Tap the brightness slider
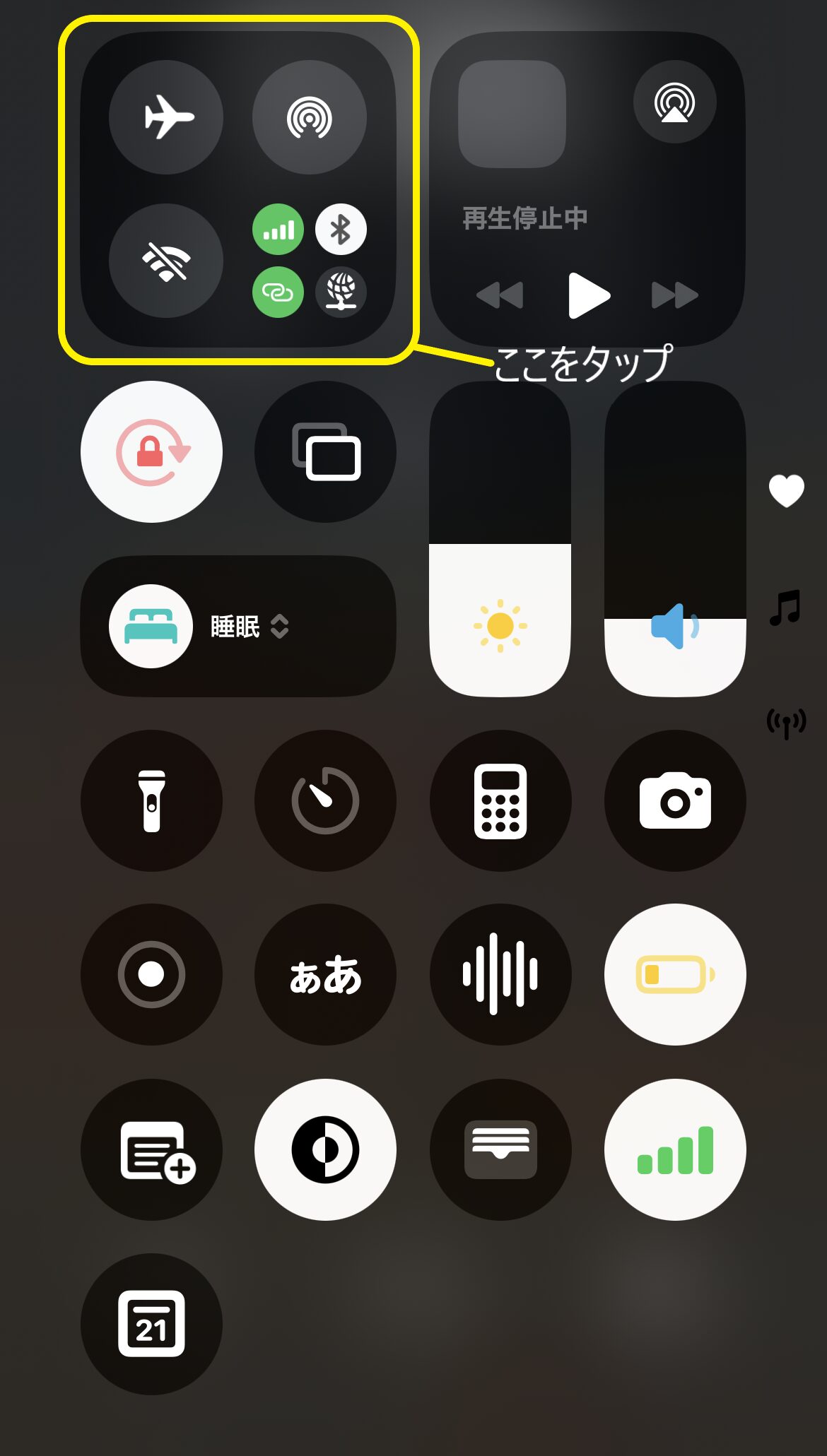 (500, 540)
